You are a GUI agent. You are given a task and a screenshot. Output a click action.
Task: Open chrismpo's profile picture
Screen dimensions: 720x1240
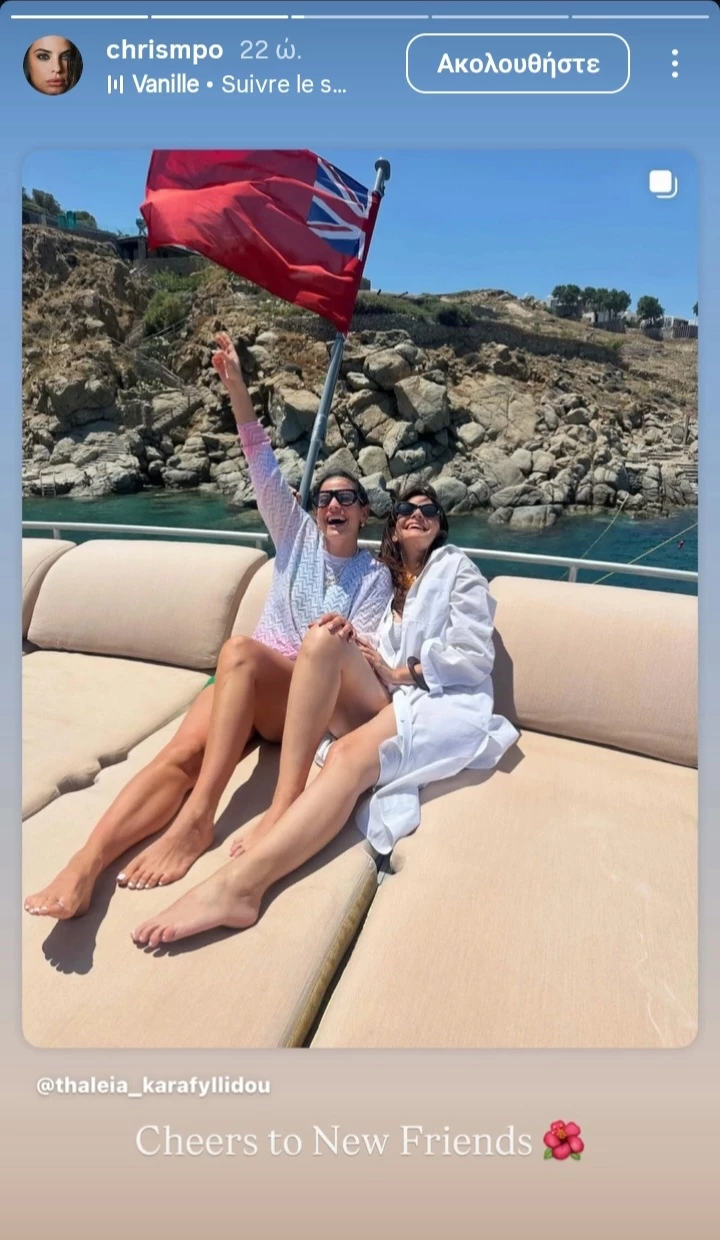click(x=52, y=65)
